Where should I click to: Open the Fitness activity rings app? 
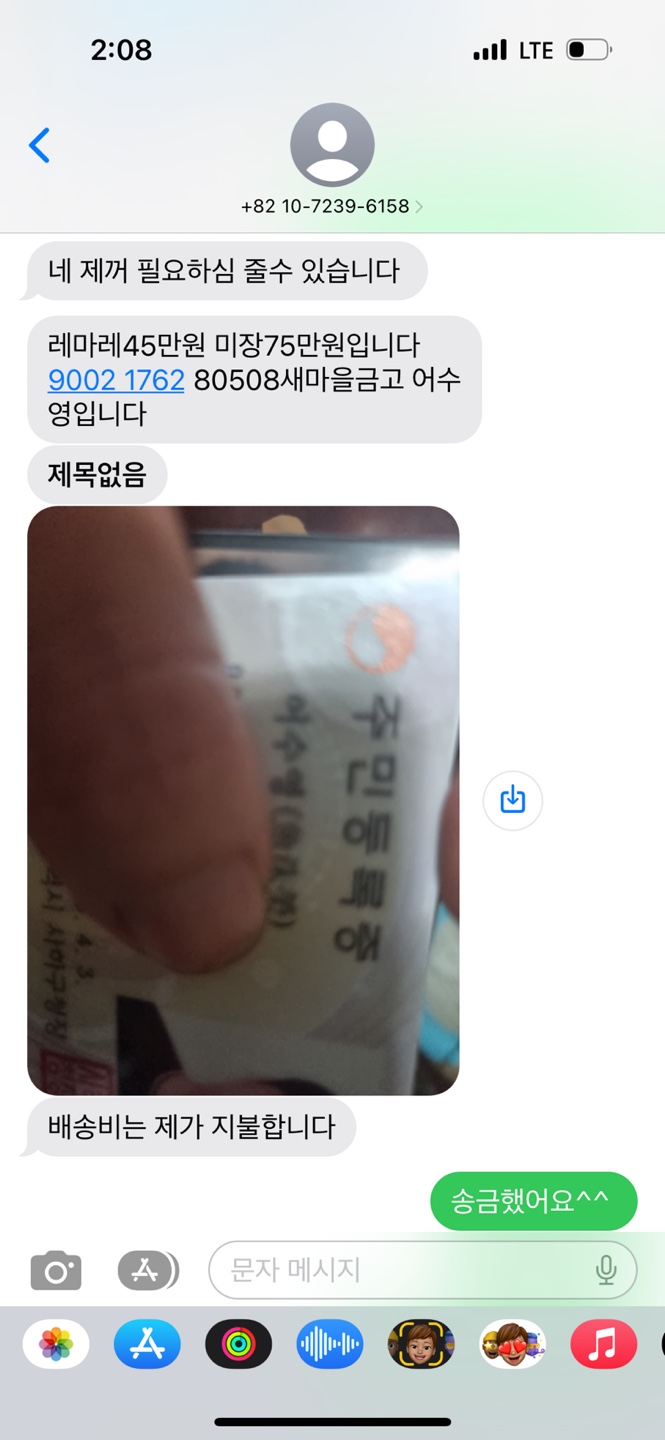[238, 1345]
